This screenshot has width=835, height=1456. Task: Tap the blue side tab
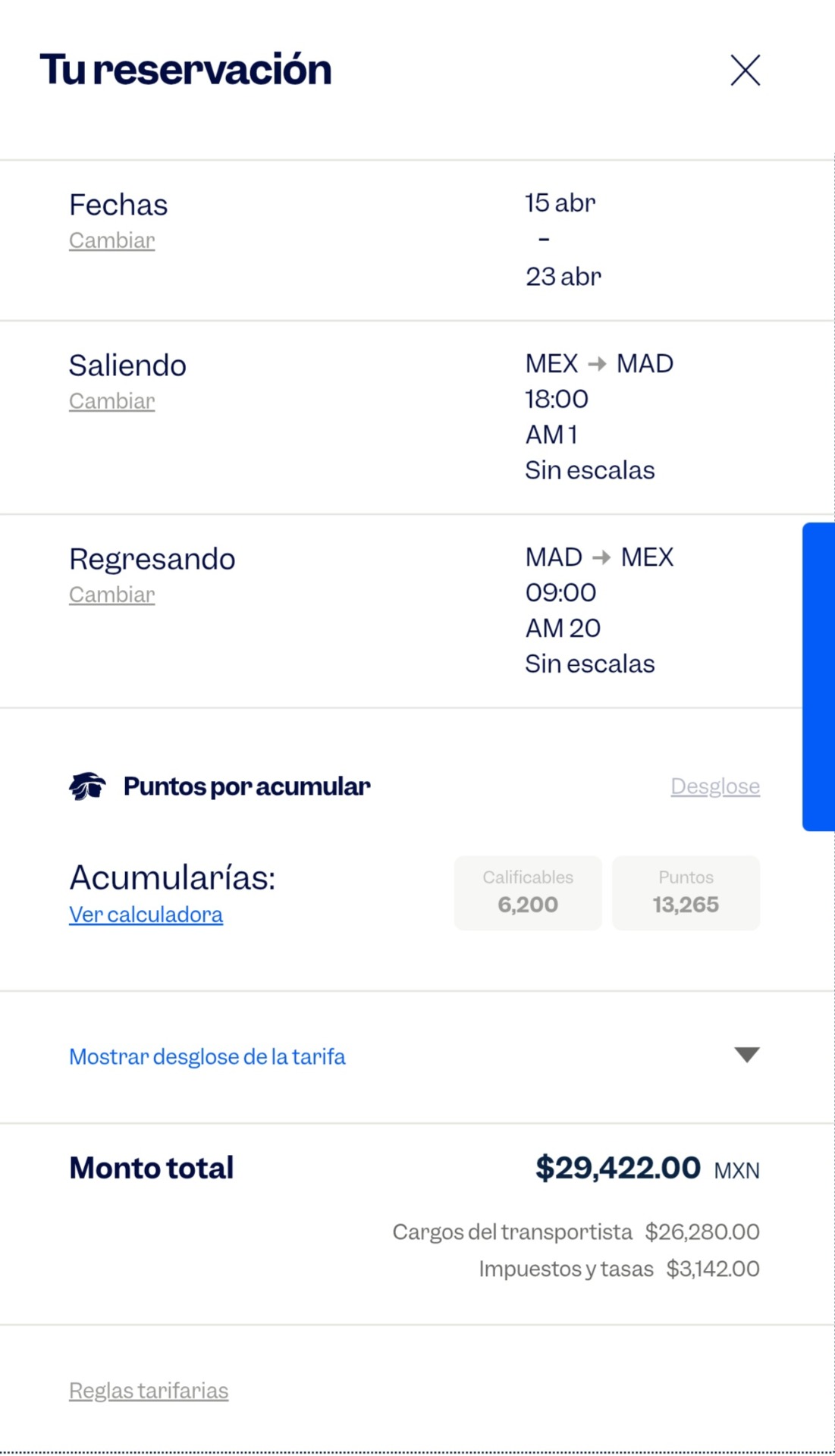pos(819,676)
